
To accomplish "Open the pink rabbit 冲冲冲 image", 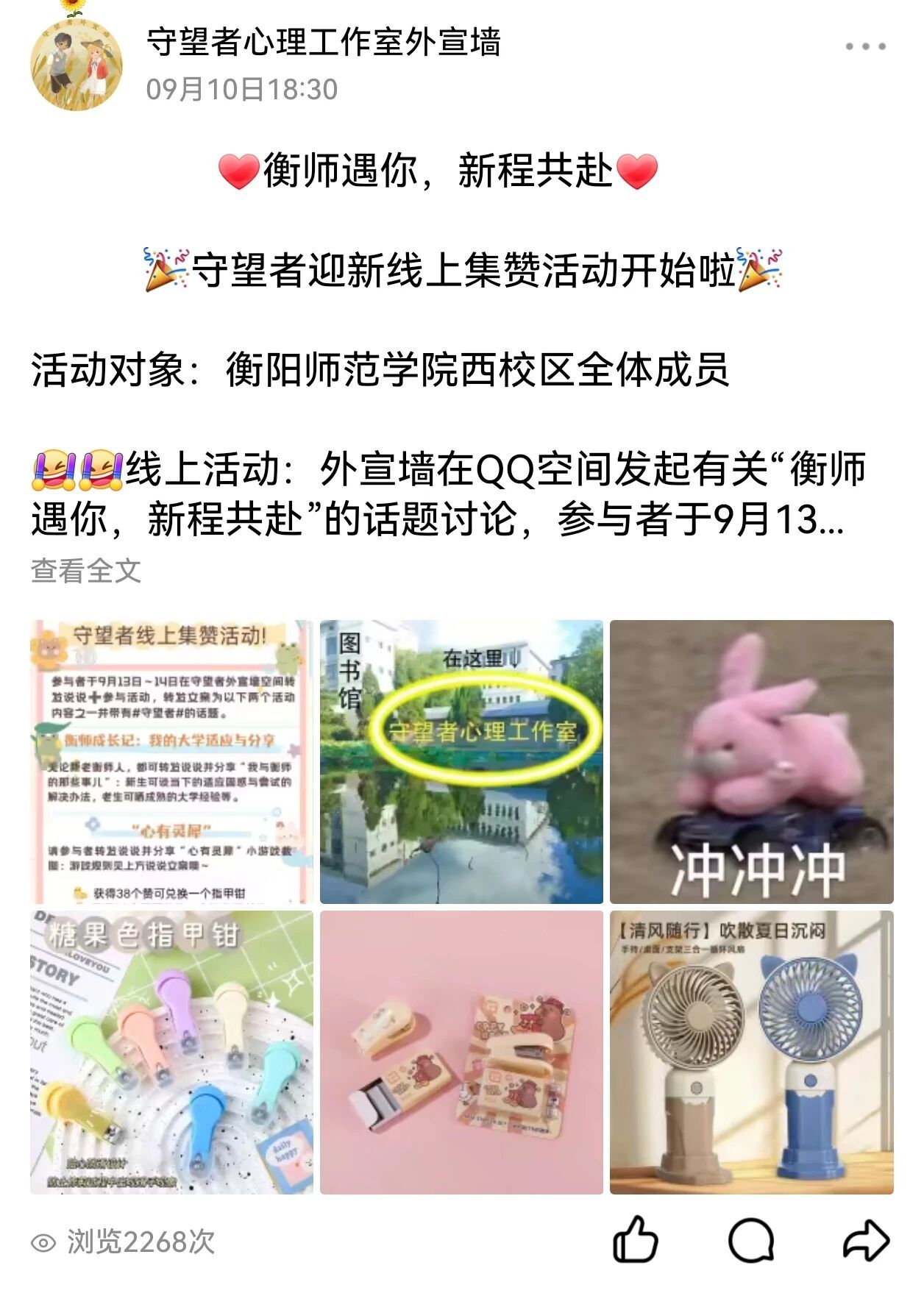I will point(751,761).
